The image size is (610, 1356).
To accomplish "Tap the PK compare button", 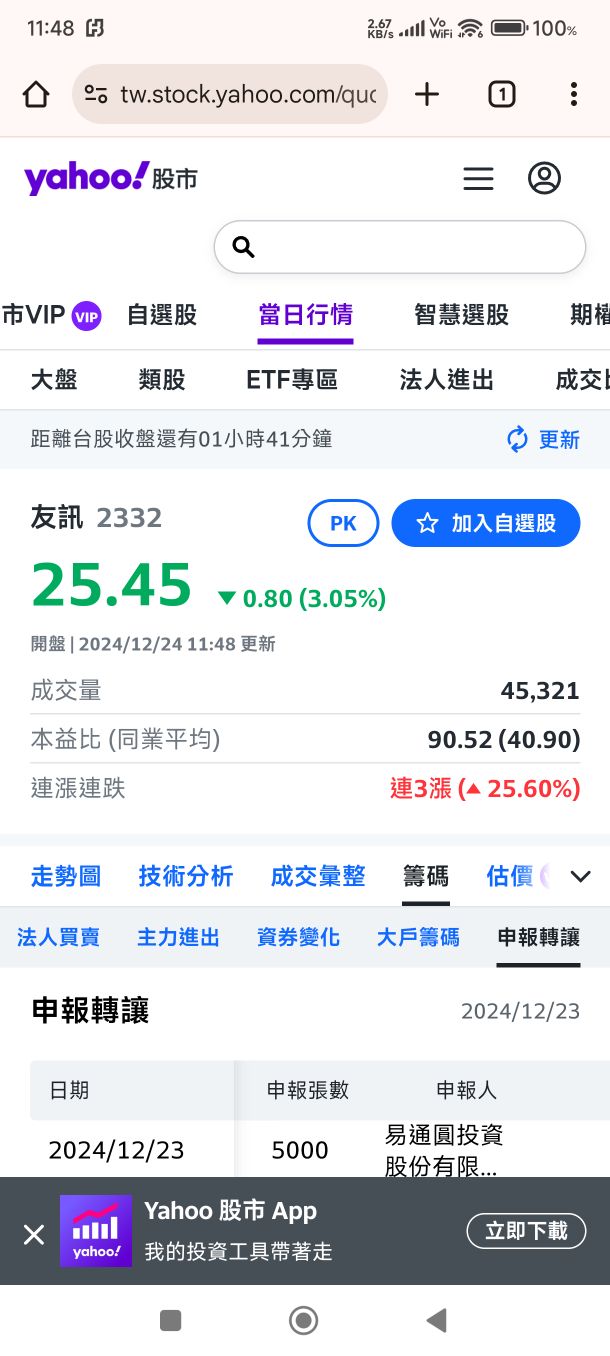I will (343, 523).
